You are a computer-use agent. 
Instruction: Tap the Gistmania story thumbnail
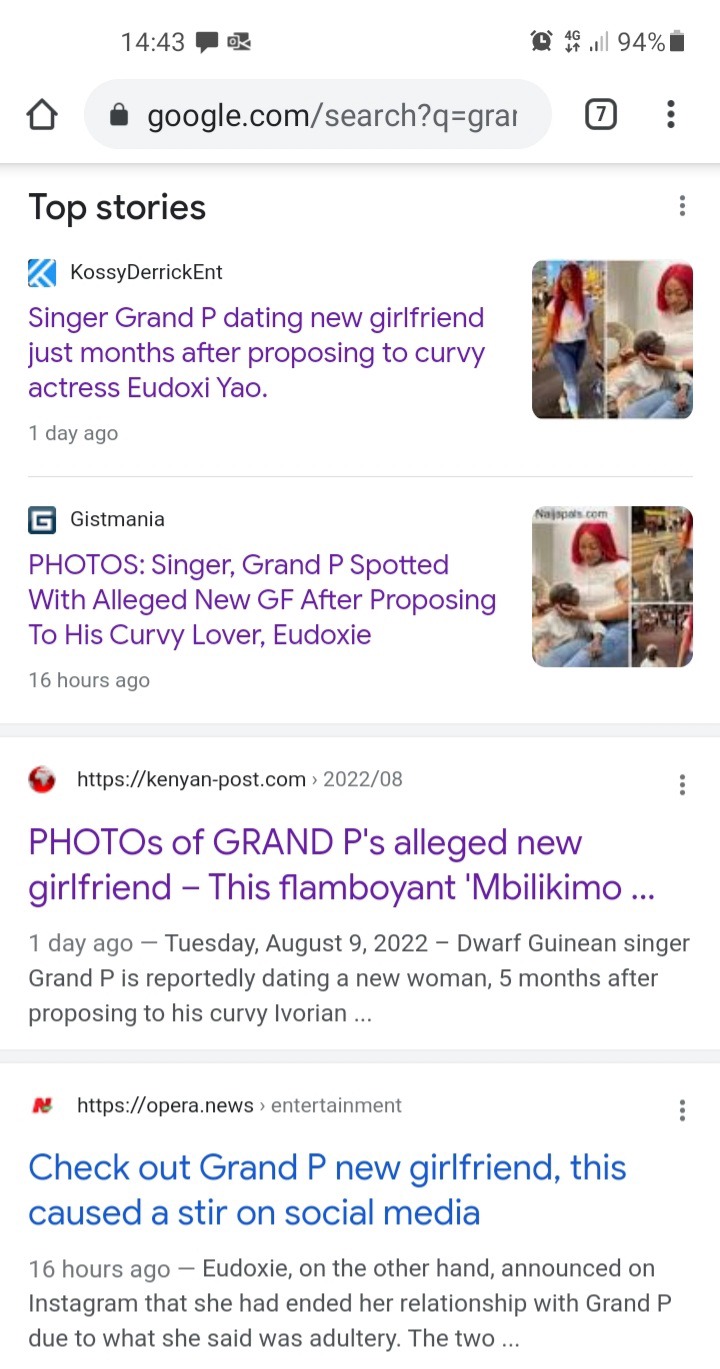coord(612,587)
